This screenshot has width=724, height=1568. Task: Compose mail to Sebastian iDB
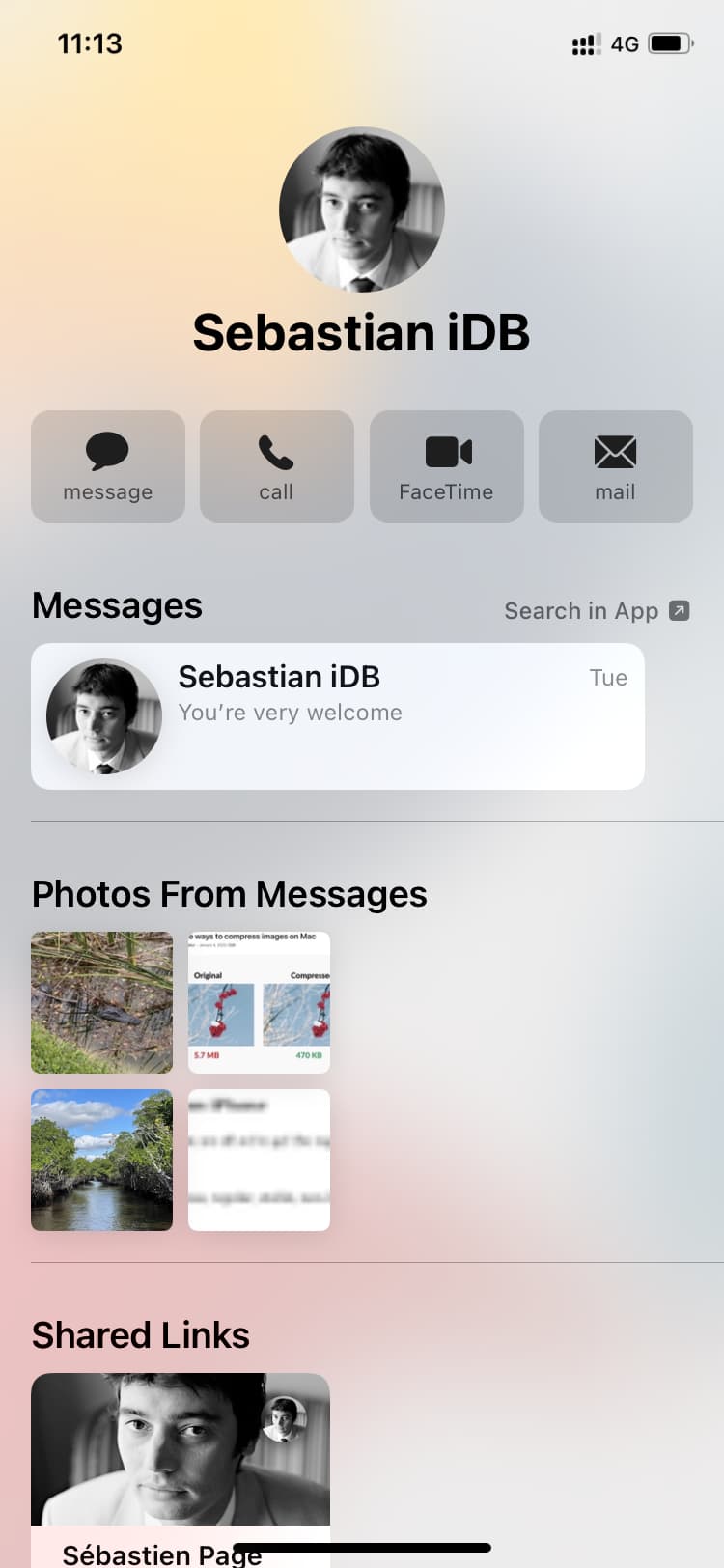click(x=615, y=466)
